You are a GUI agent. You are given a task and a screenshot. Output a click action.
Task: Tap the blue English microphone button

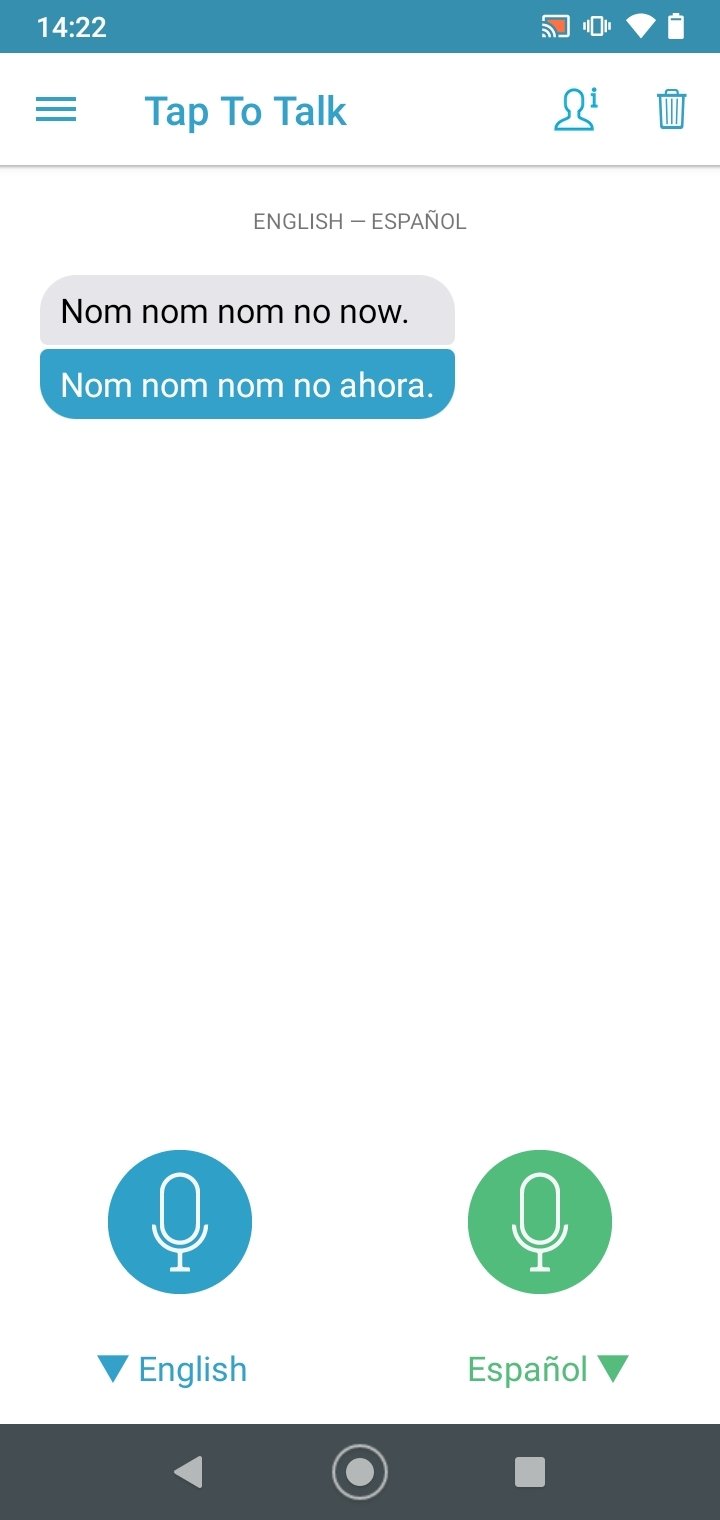(x=180, y=1222)
